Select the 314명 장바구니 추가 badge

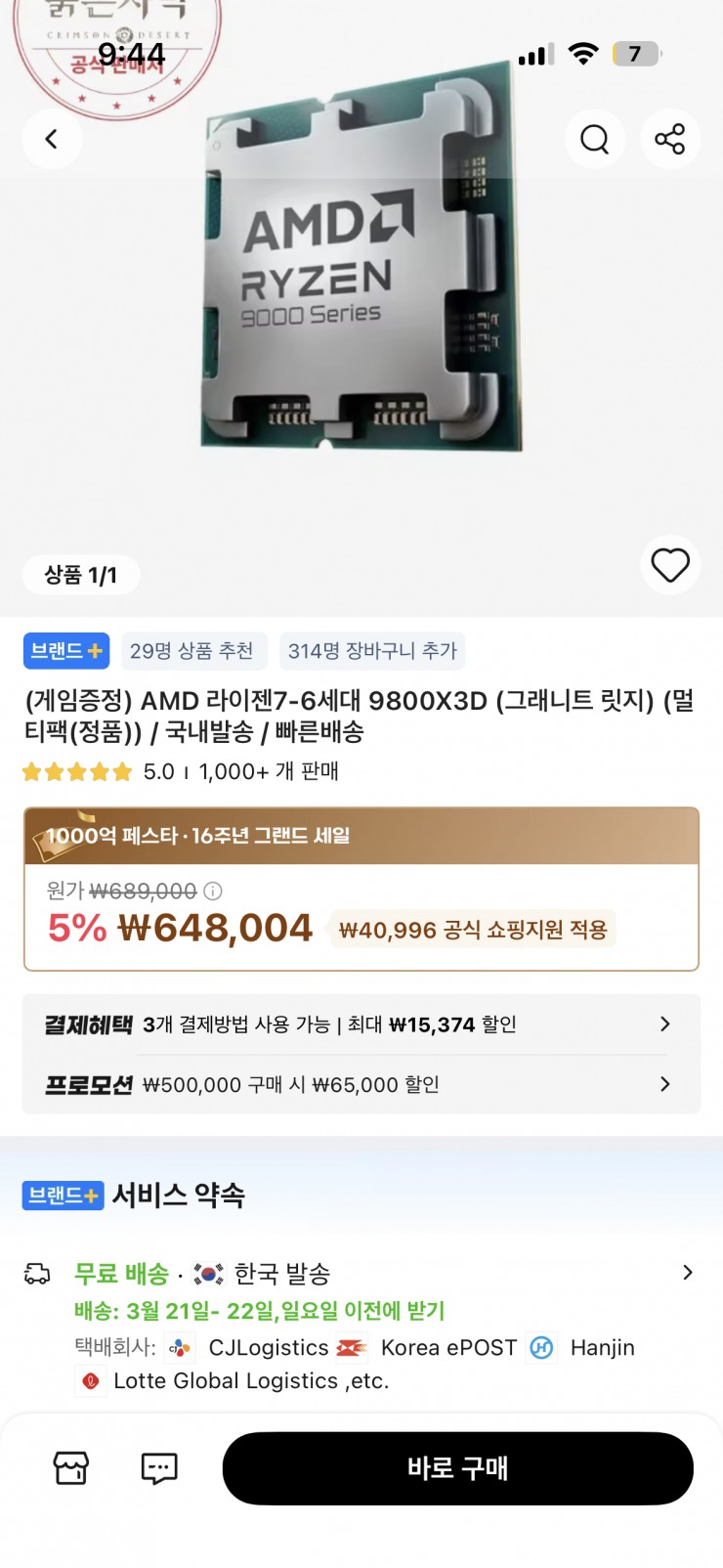(x=372, y=650)
